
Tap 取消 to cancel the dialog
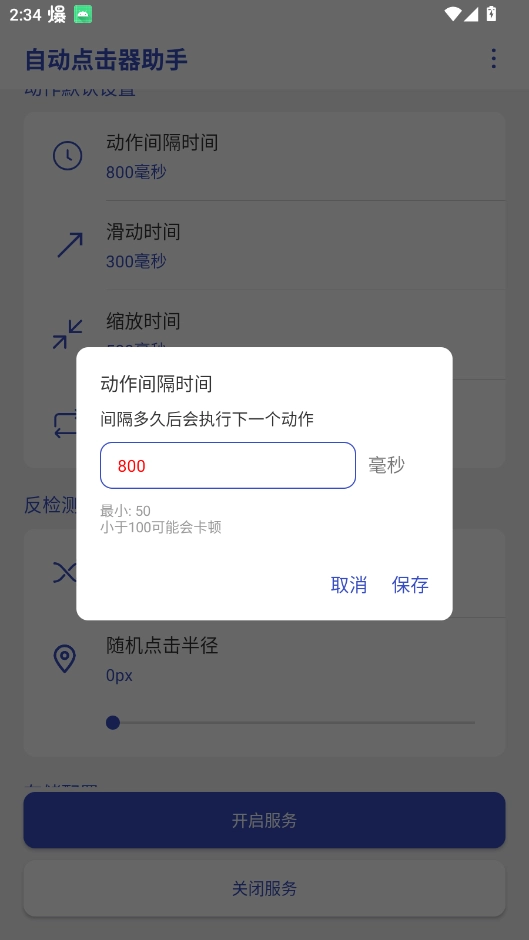coord(348,585)
